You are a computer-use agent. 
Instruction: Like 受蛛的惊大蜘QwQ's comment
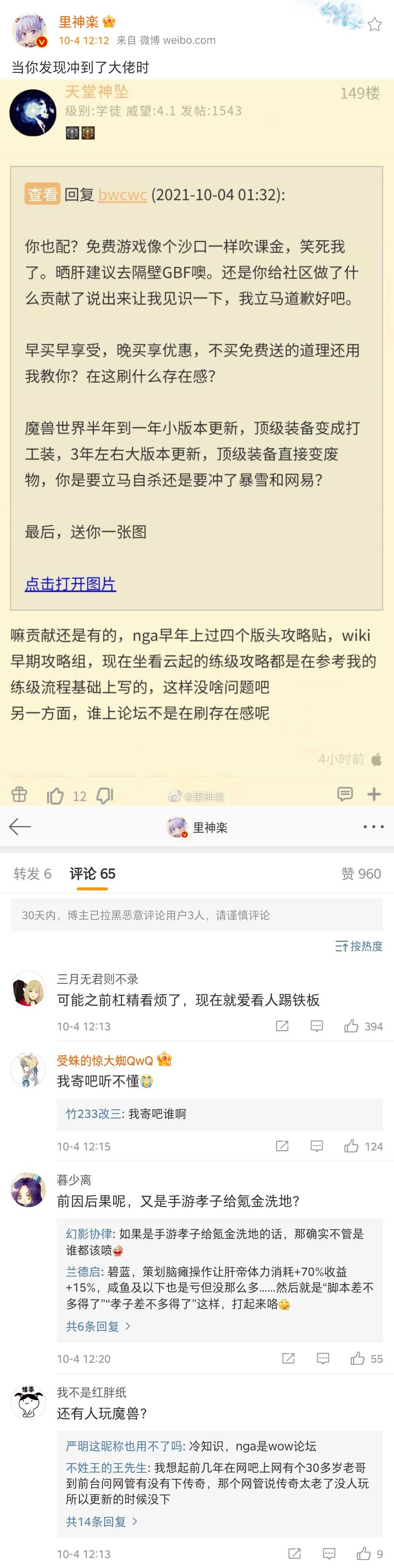(x=351, y=1146)
